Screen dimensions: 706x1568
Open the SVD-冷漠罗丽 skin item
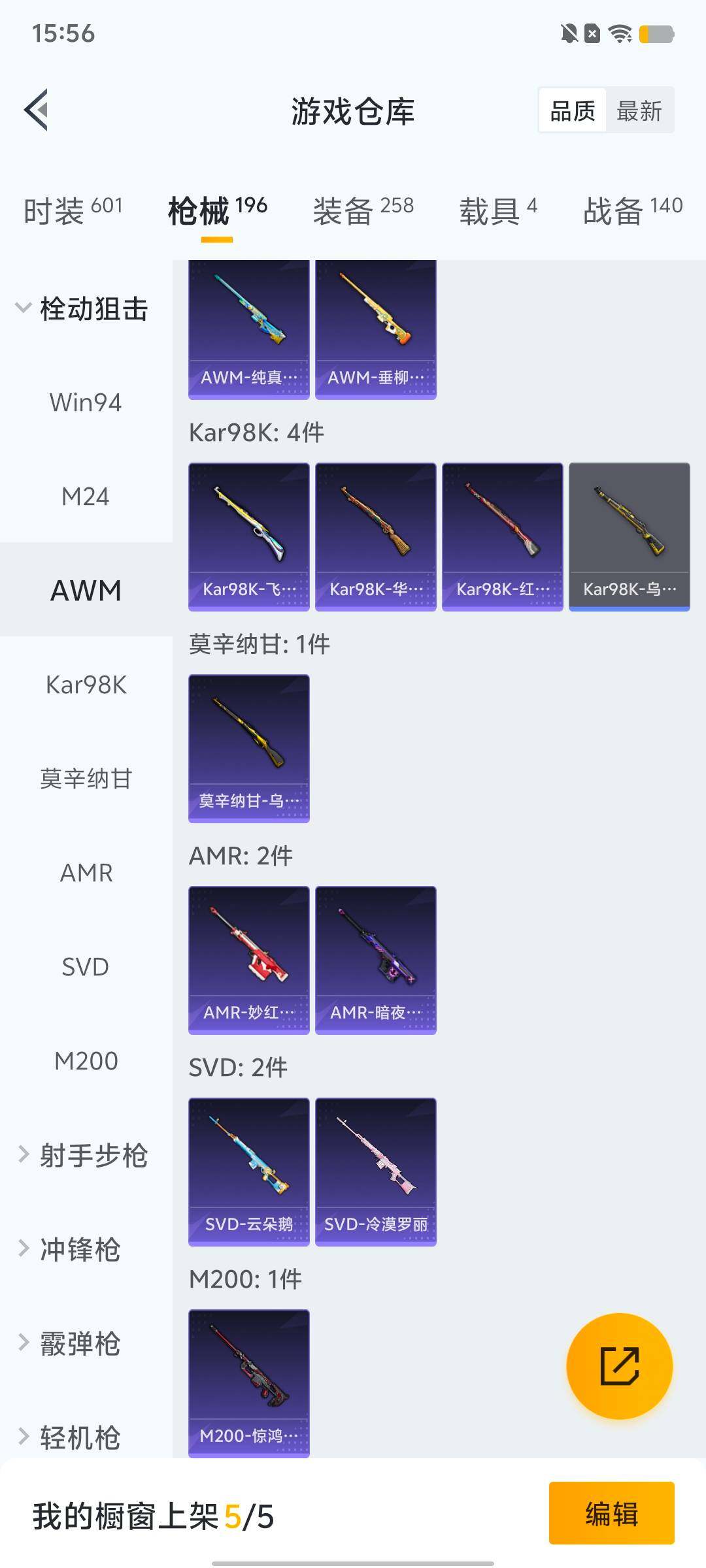click(375, 1171)
